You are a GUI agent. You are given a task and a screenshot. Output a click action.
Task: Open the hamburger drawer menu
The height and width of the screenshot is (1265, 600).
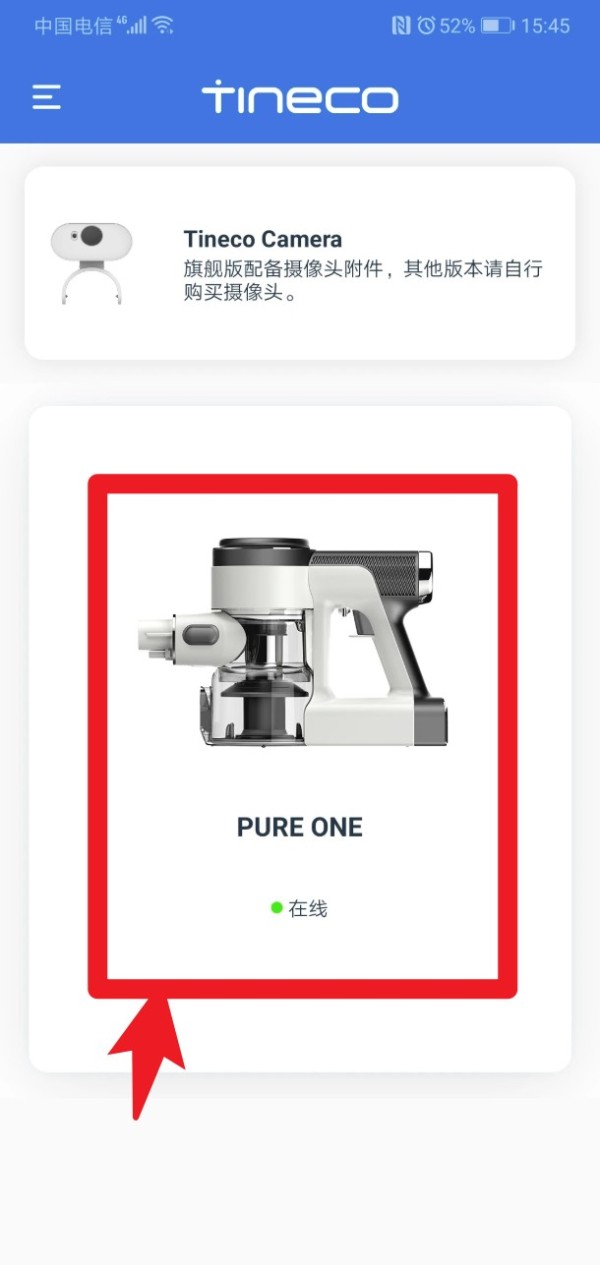[x=46, y=97]
